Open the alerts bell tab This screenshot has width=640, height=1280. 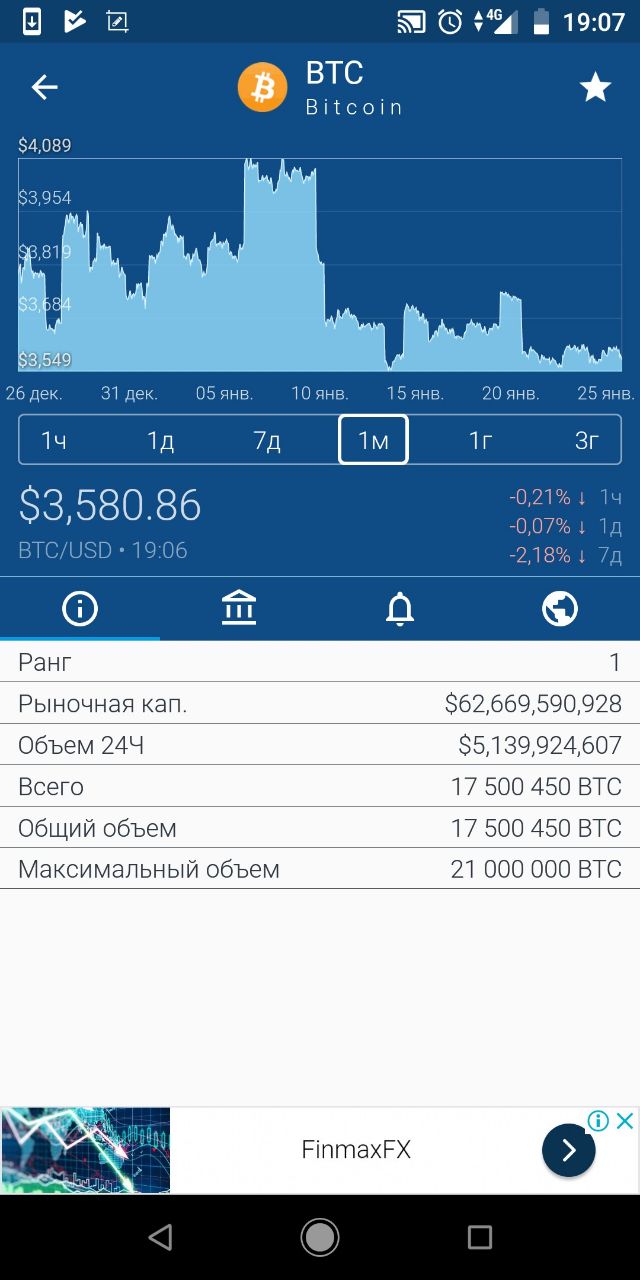pyautogui.click(x=400, y=608)
